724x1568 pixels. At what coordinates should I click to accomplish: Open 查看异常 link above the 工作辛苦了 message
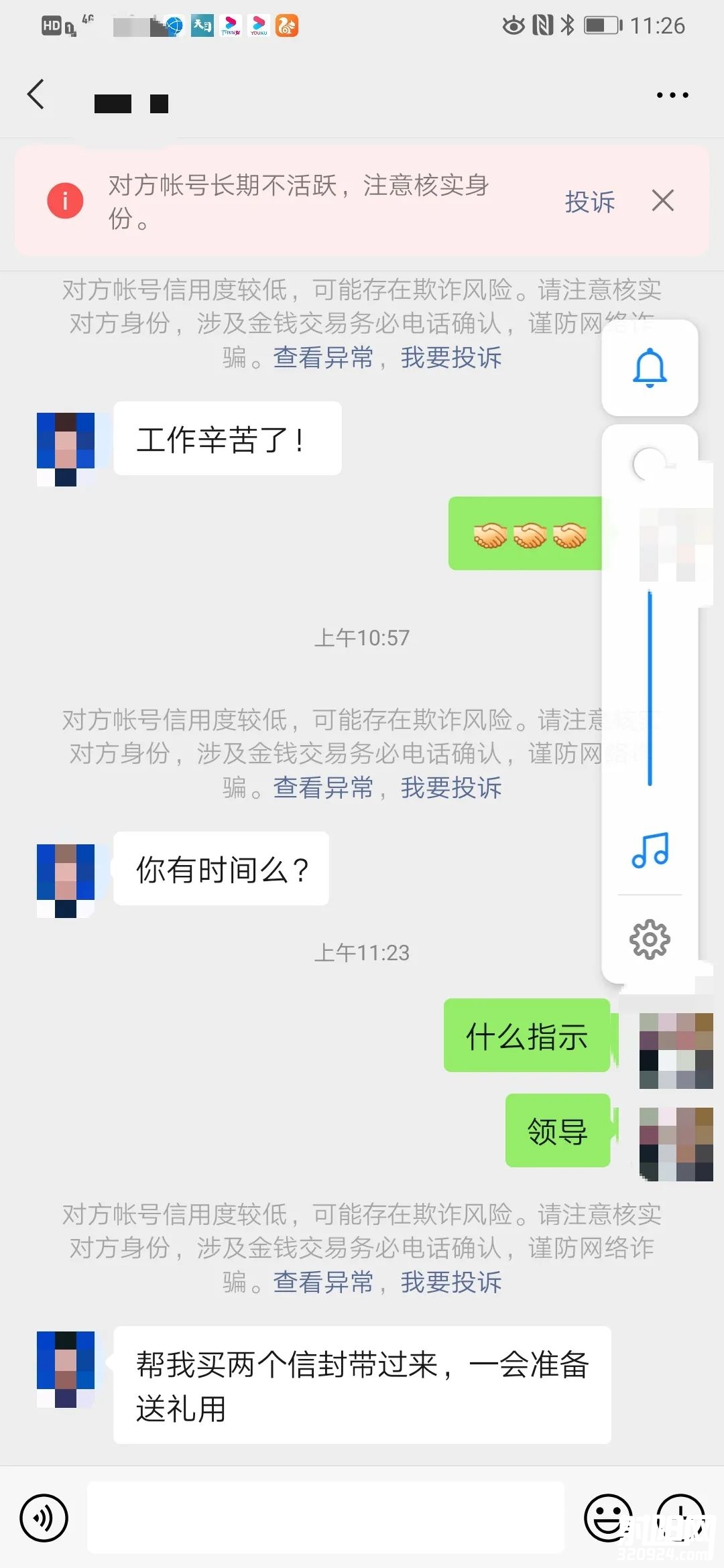coord(323,357)
